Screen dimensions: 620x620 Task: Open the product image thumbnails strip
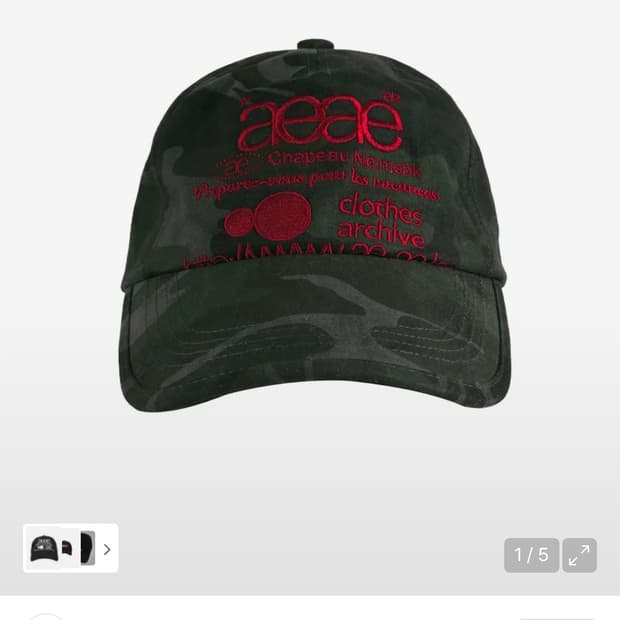coord(70,548)
